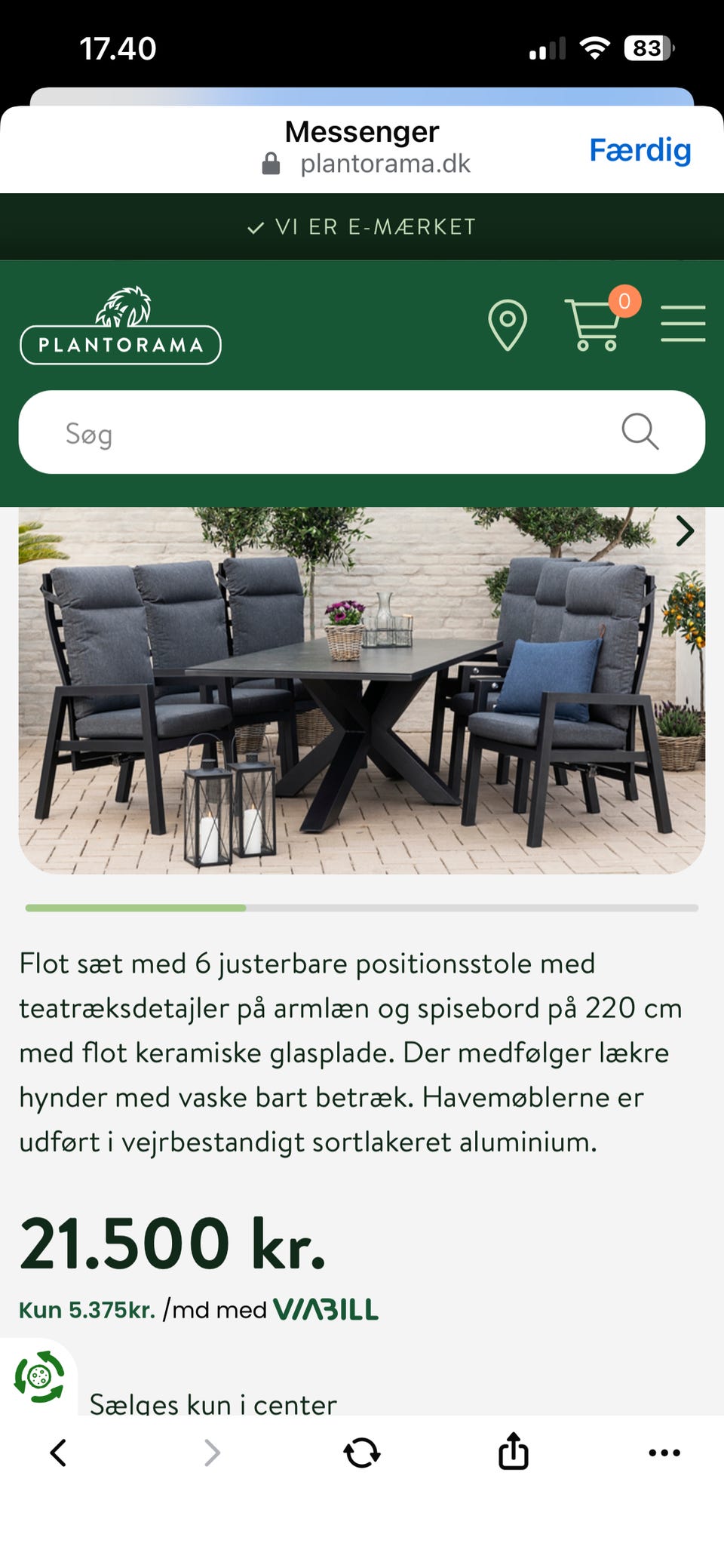
Task: Open the green circular chat widget
Action: tap(39, 1375)
